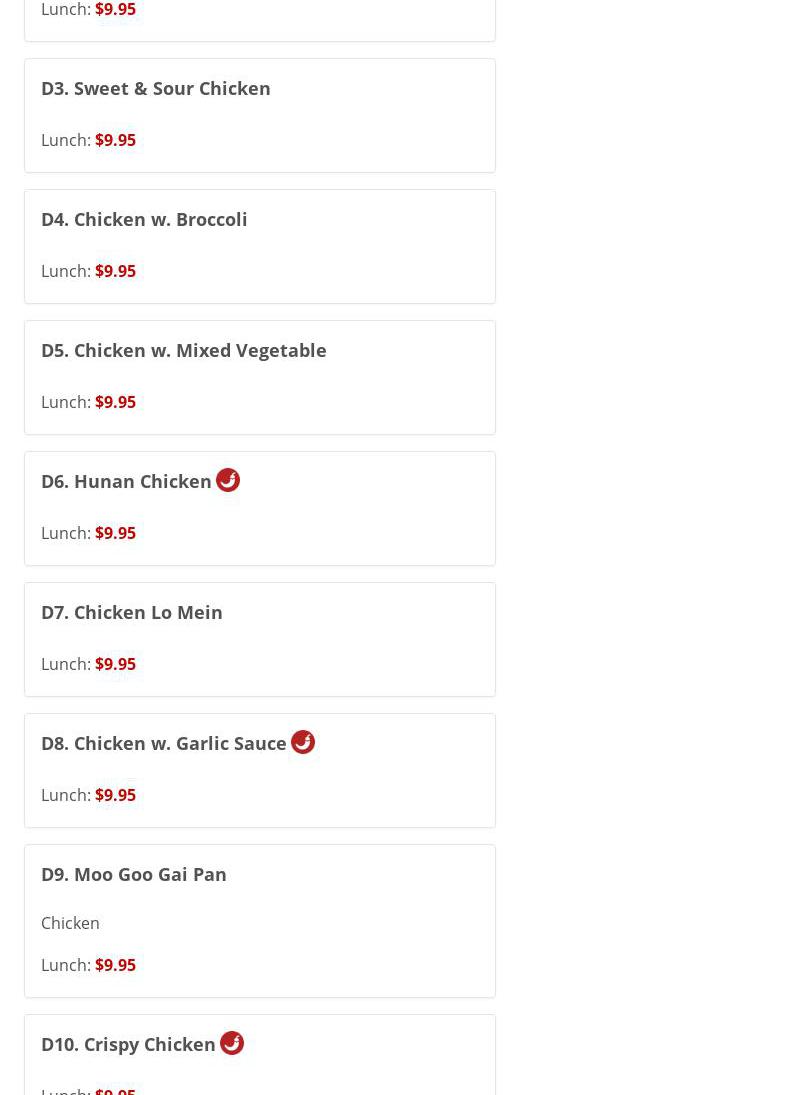Image resolution: width=785 pixels, height=1095 pixels.
Task: Choose the D10. Crispy Chicken item
Action: point(129,1045)
